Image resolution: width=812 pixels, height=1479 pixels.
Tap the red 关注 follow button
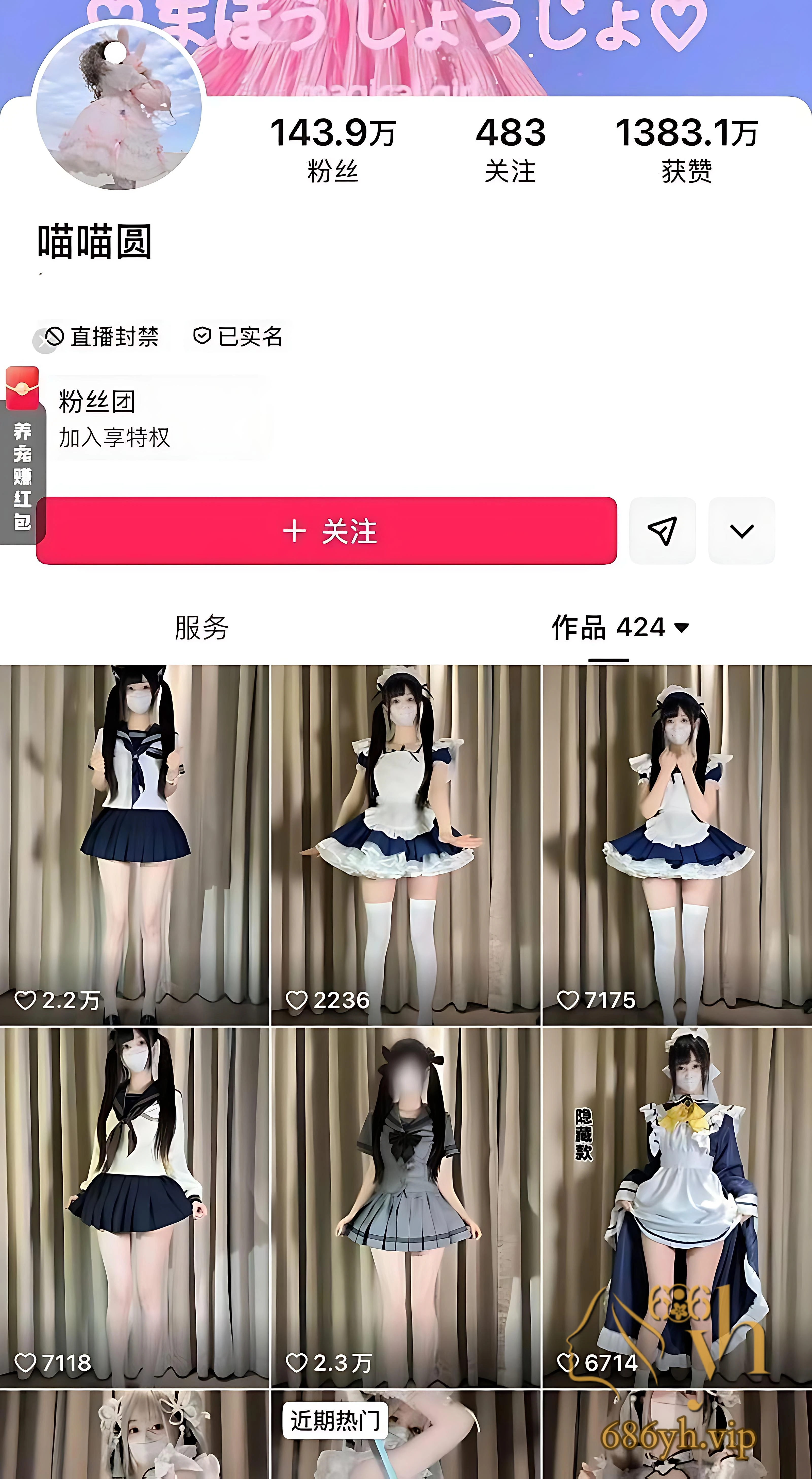click(326, 530)
